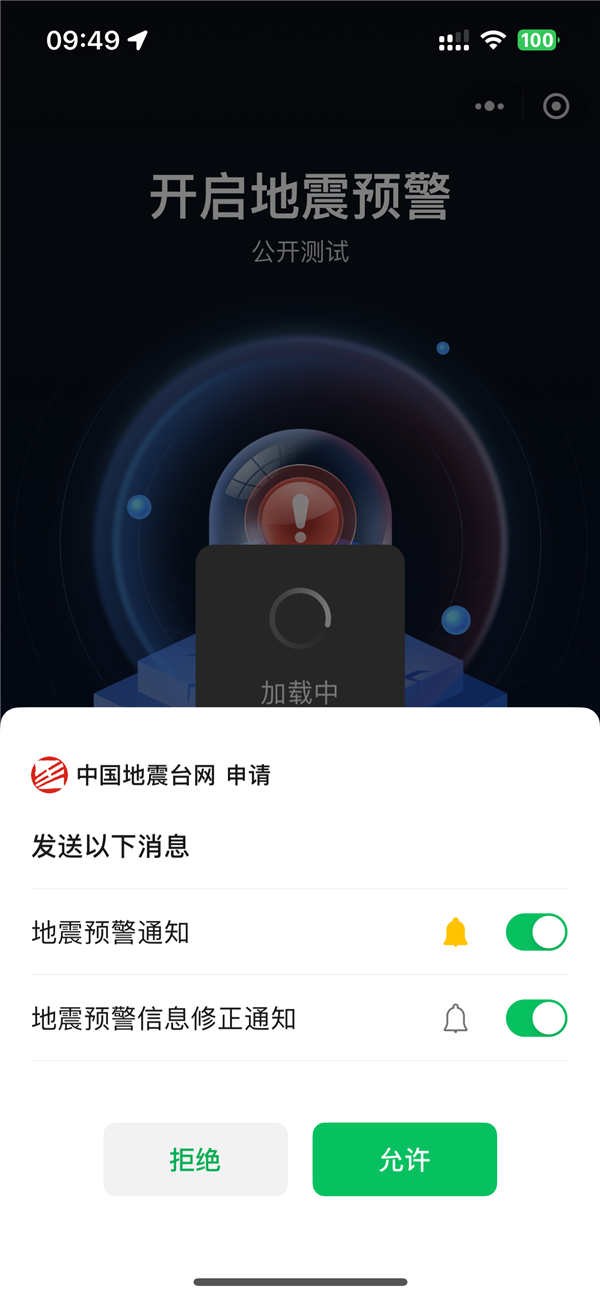Viewport: 600px width, 1298px height.
Task: Open the mini program three-dot menu
Action: [489, 106]
